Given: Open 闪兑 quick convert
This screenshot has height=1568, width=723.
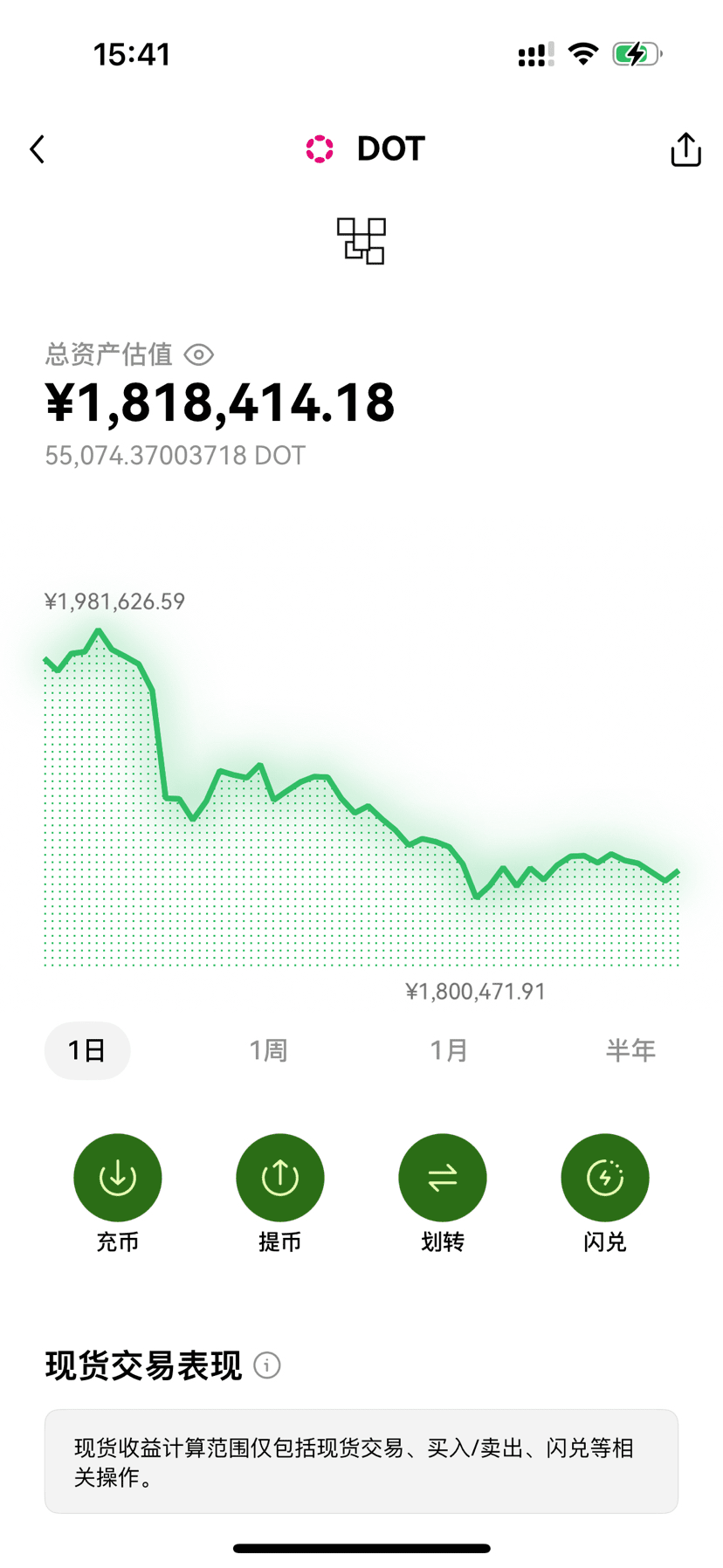Looking at the screenshot, I should click(x=605, y=1177).
